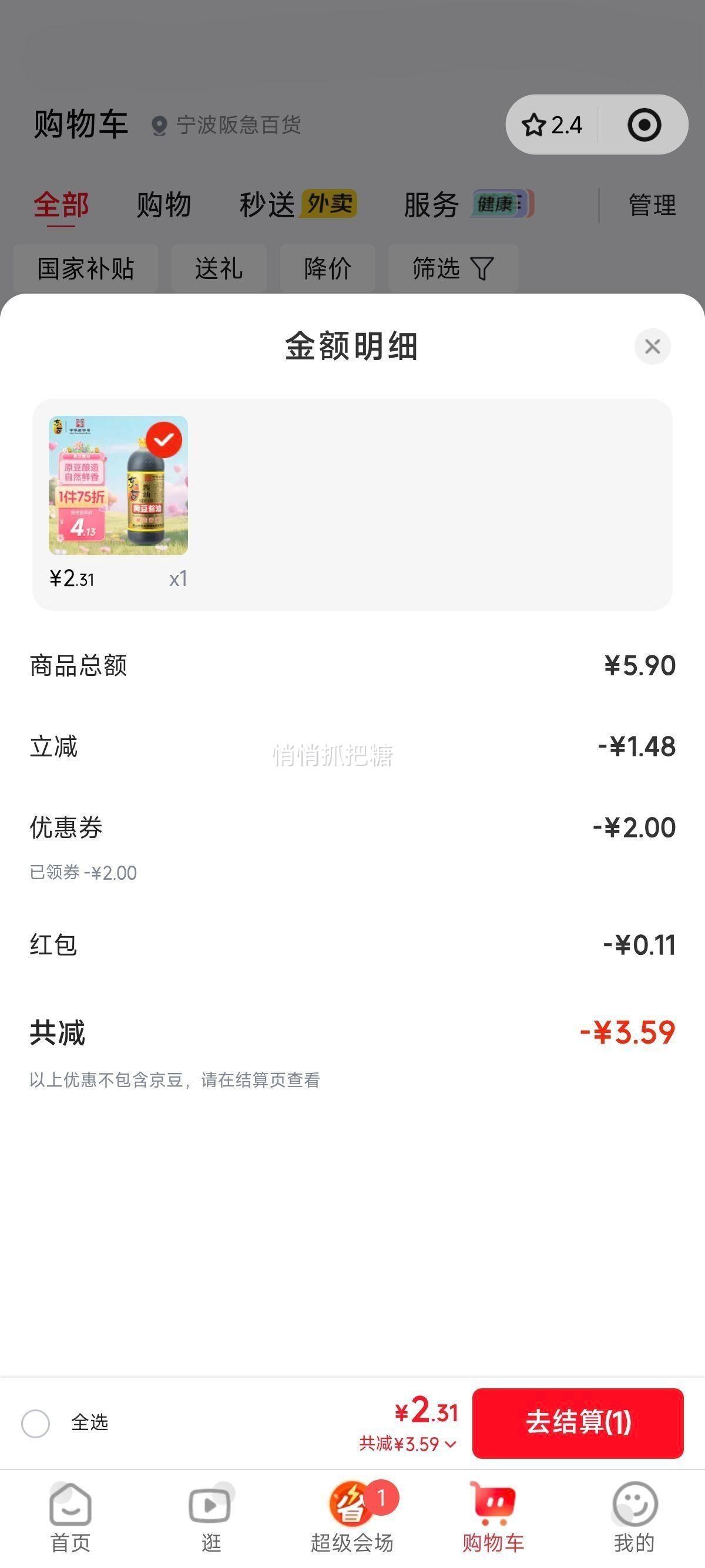The width and height of the screenshot is (705, 1568).
Task: Open the soy sauce product thumbnail
Action: (118, 485)
